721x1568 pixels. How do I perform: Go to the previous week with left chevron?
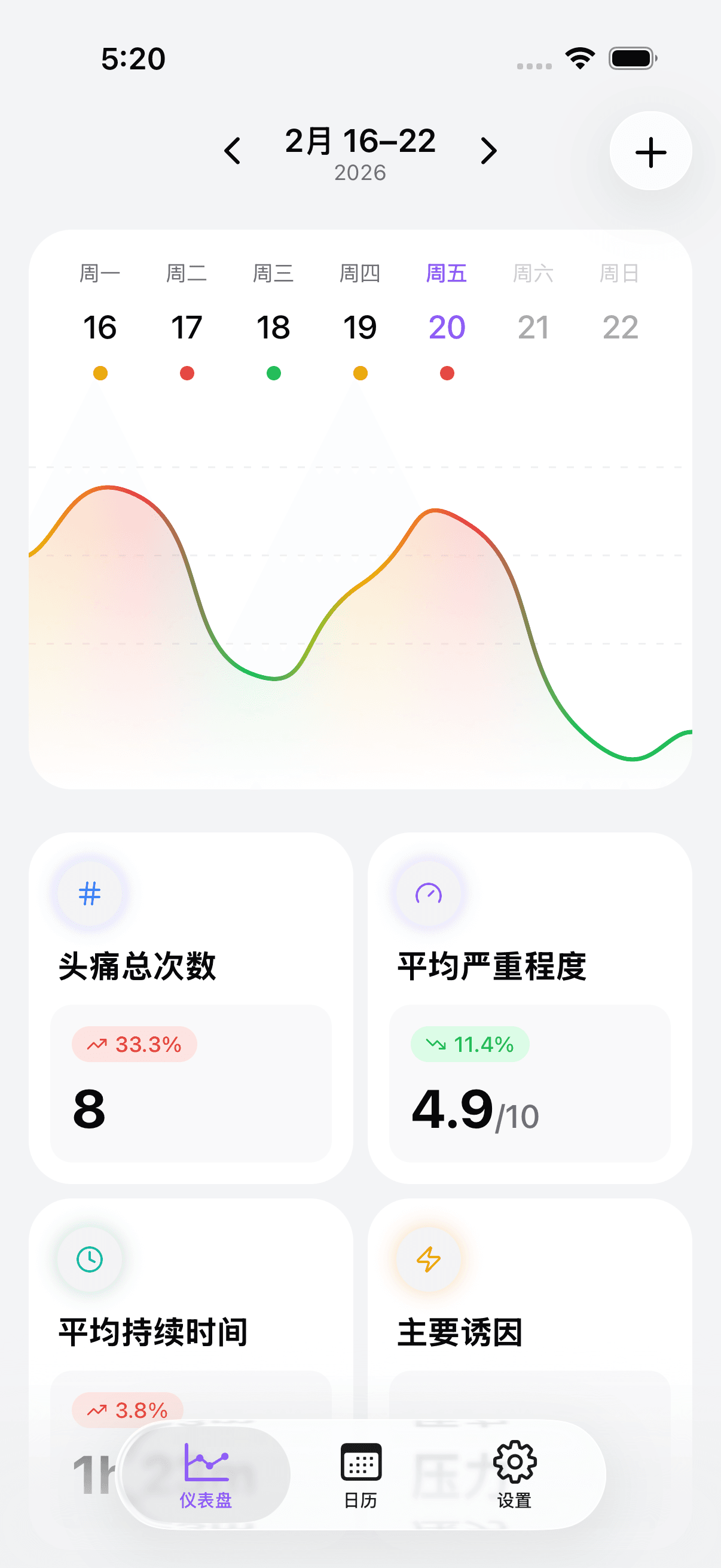(233, 151)
